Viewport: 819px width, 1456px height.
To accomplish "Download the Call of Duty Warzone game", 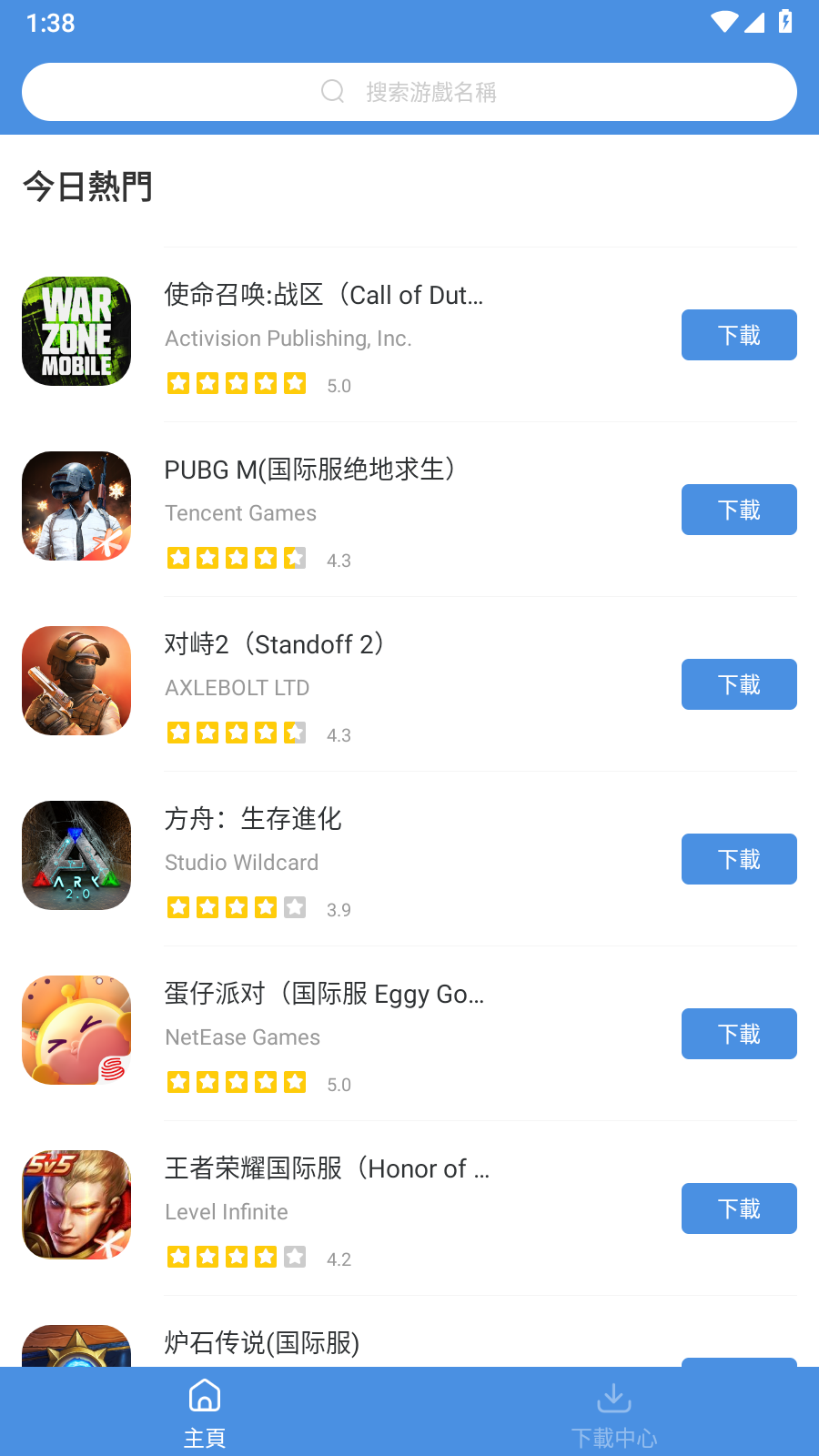I will pos(739,335).
